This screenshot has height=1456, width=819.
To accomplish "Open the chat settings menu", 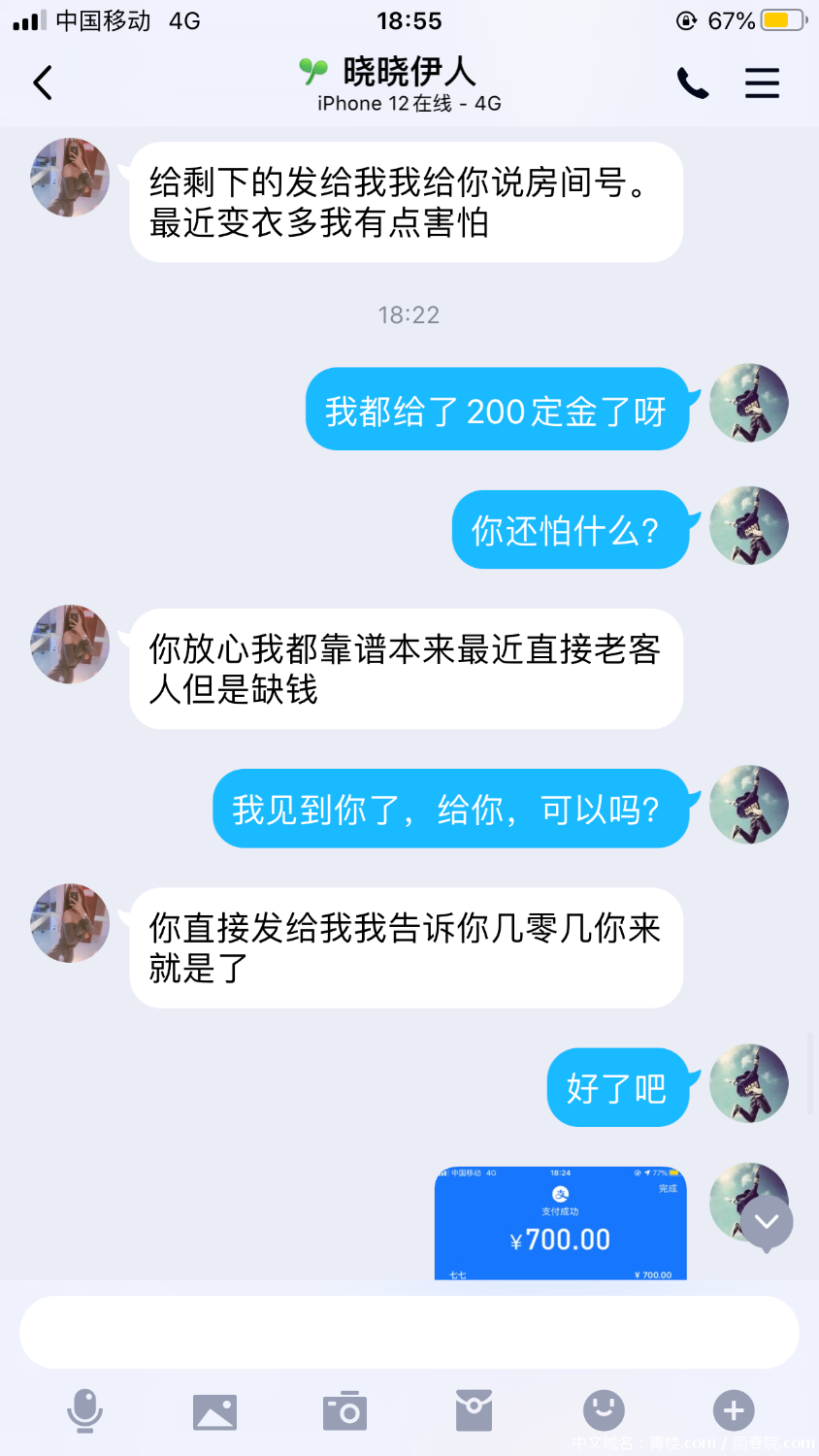I will point(762,83).
